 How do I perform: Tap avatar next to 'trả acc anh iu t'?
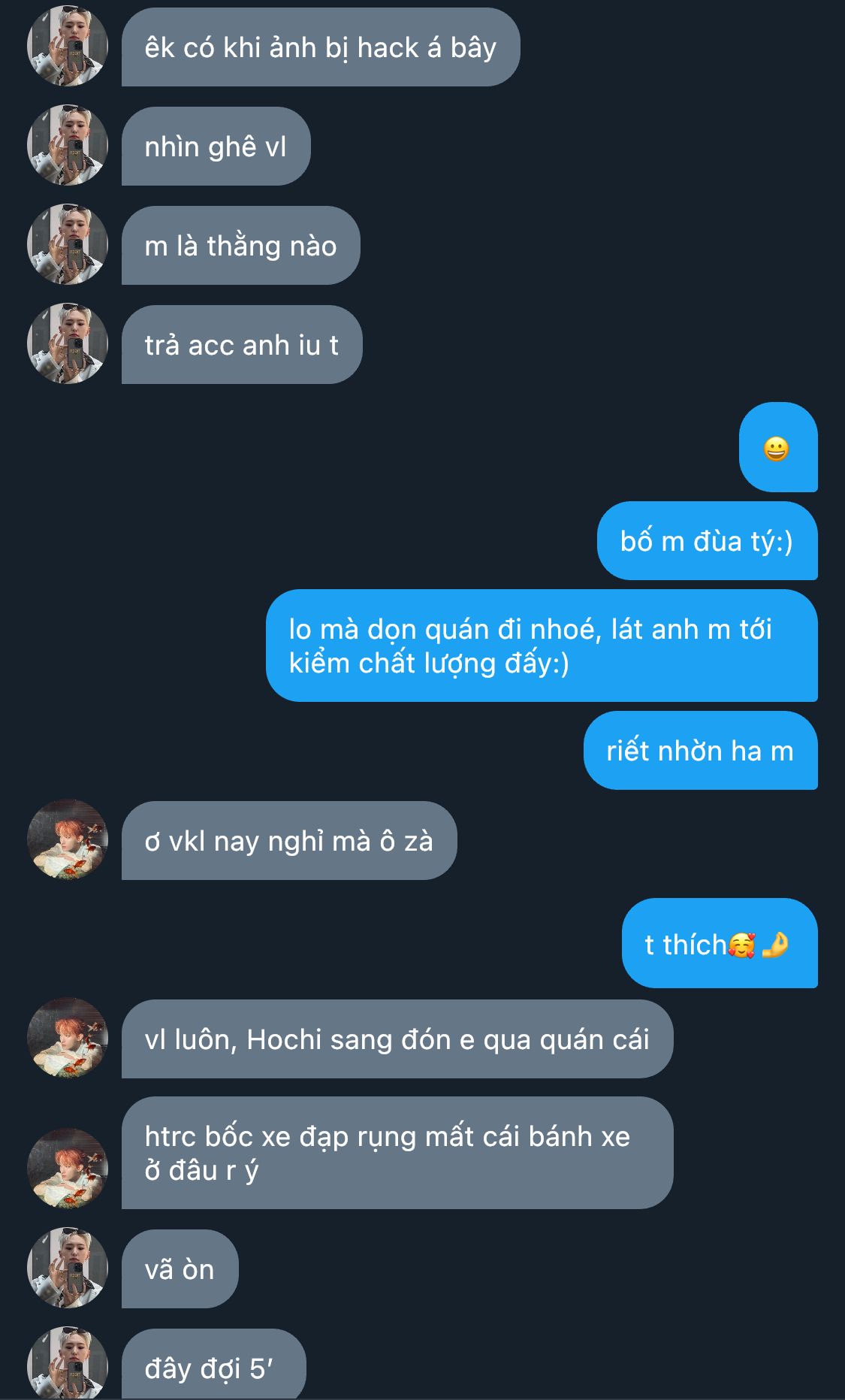pyautogui.click(x=68, y=344)
